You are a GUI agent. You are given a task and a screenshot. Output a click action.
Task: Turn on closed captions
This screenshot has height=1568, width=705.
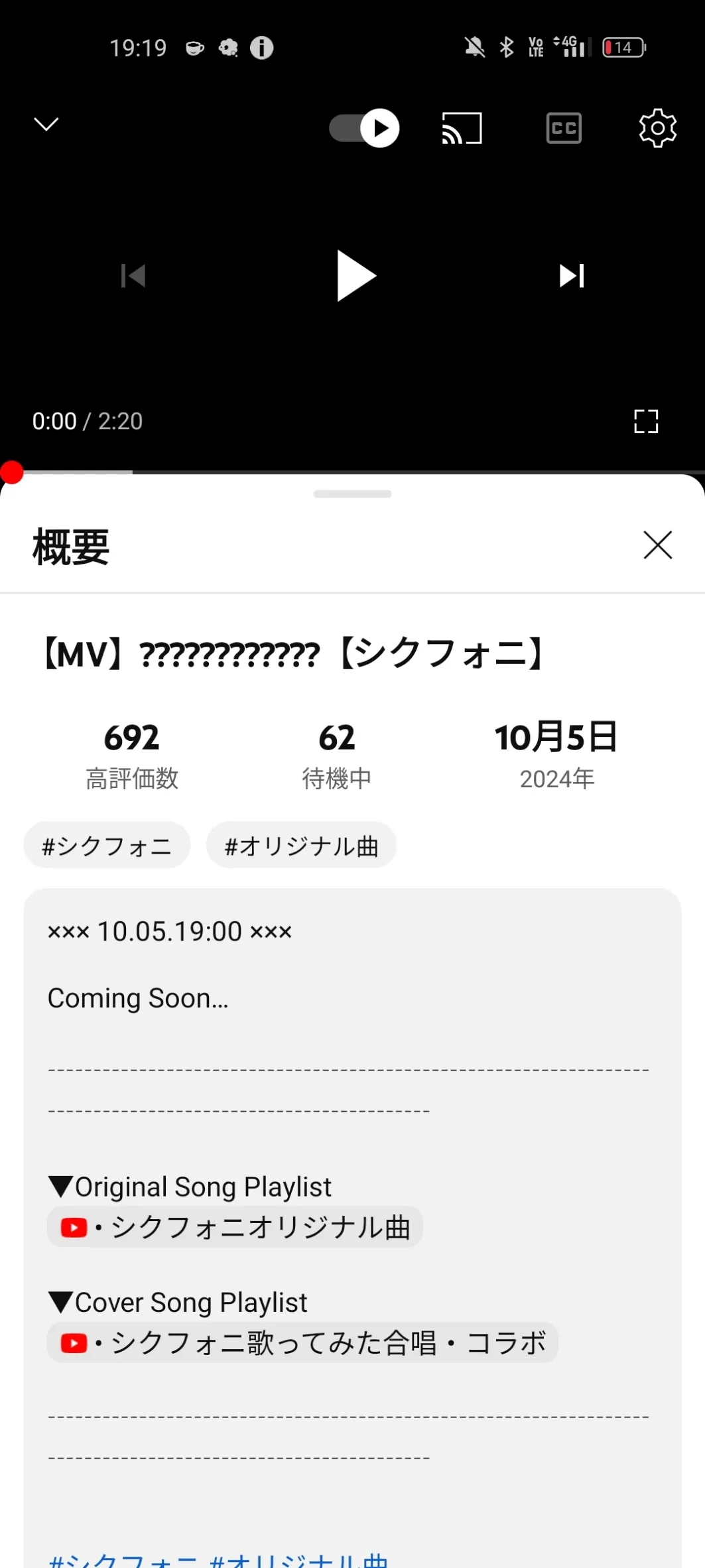564,128
